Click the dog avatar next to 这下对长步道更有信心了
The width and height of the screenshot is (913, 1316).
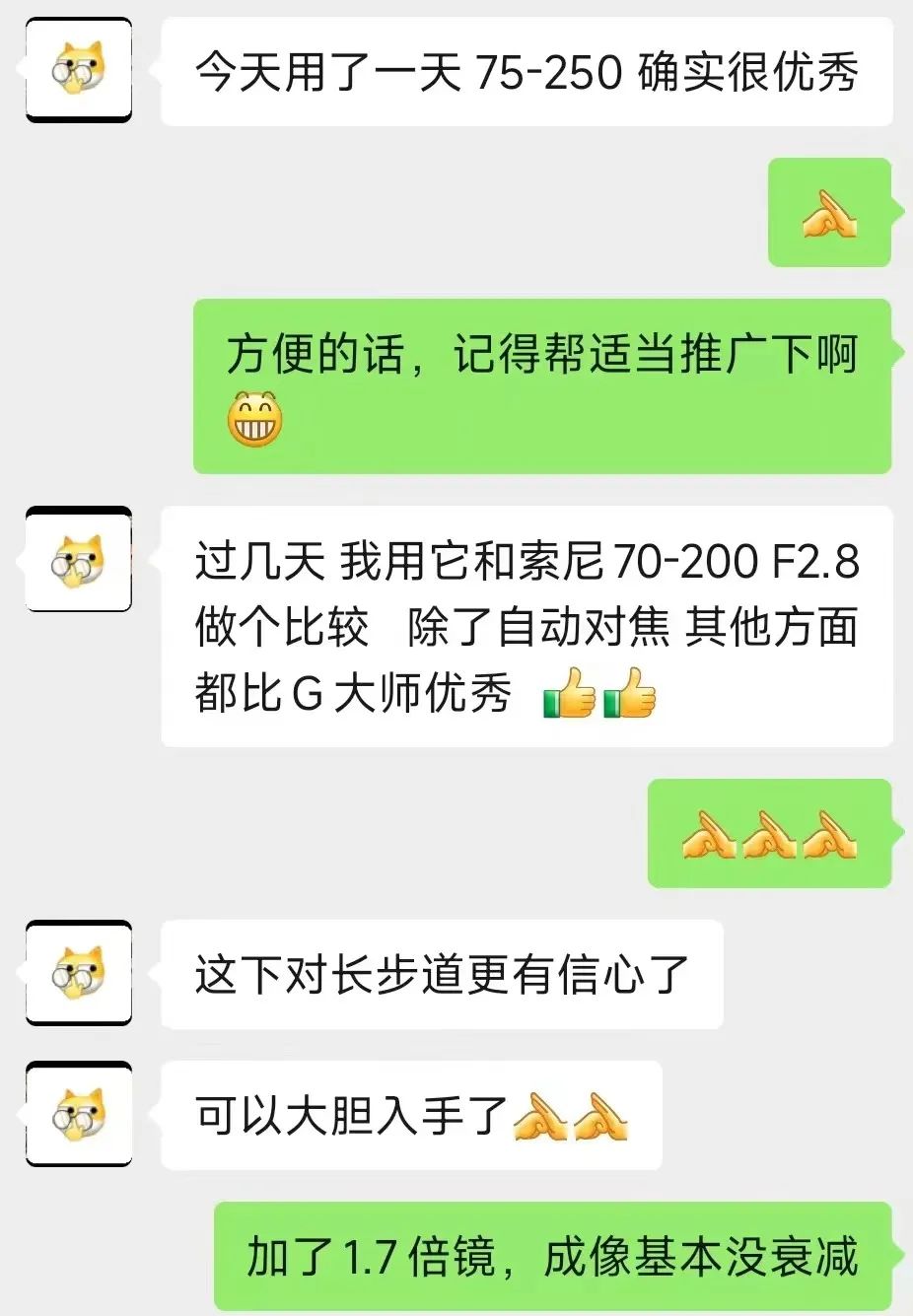(x=78, y=972)
